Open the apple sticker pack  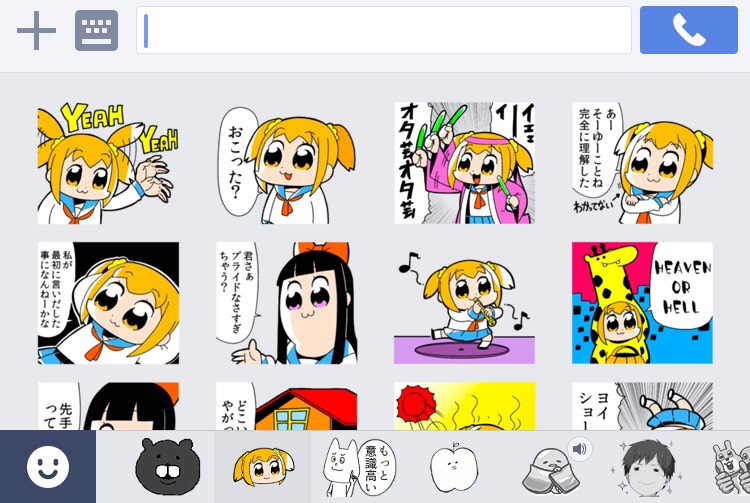pos(454,467)
